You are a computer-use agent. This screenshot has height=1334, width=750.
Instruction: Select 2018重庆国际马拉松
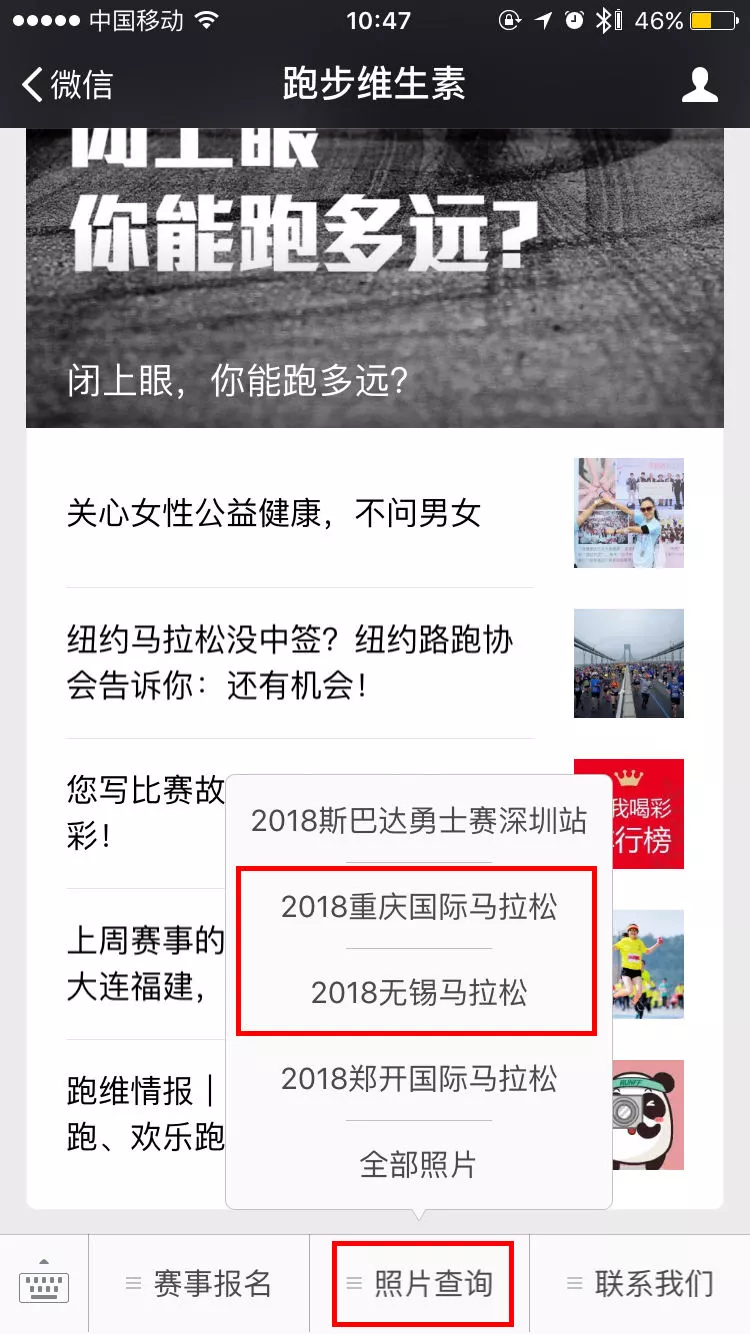coord(418,907)
